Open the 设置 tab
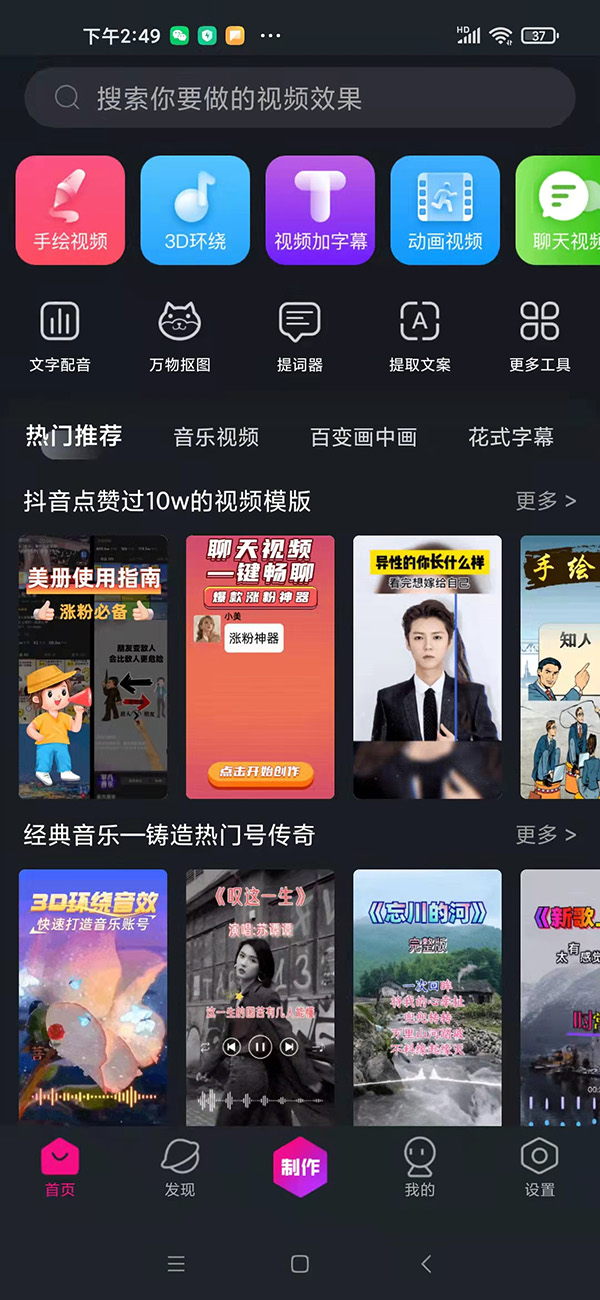Screen dimensions: 600x1300 pyautogui.click(x=540, y=1168)
